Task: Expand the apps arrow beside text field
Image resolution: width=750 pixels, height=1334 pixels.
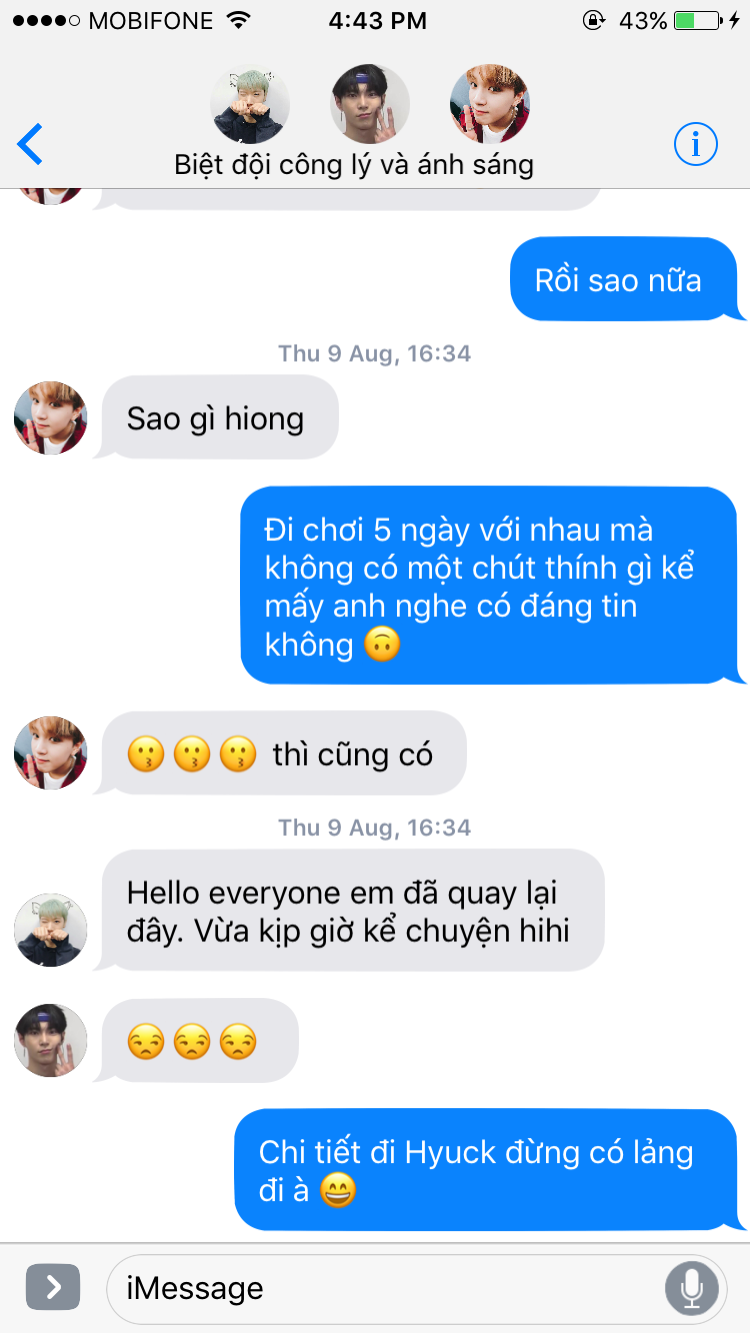Action: (52, 1287)
